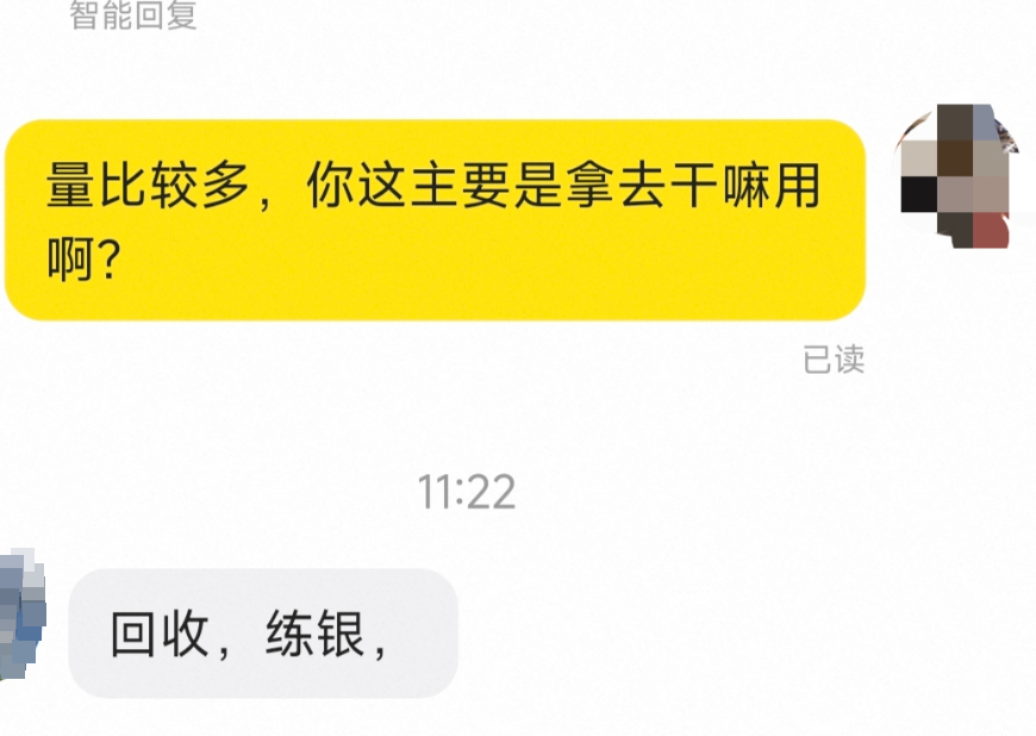Open your own avatar beside the yellow message

957,176
